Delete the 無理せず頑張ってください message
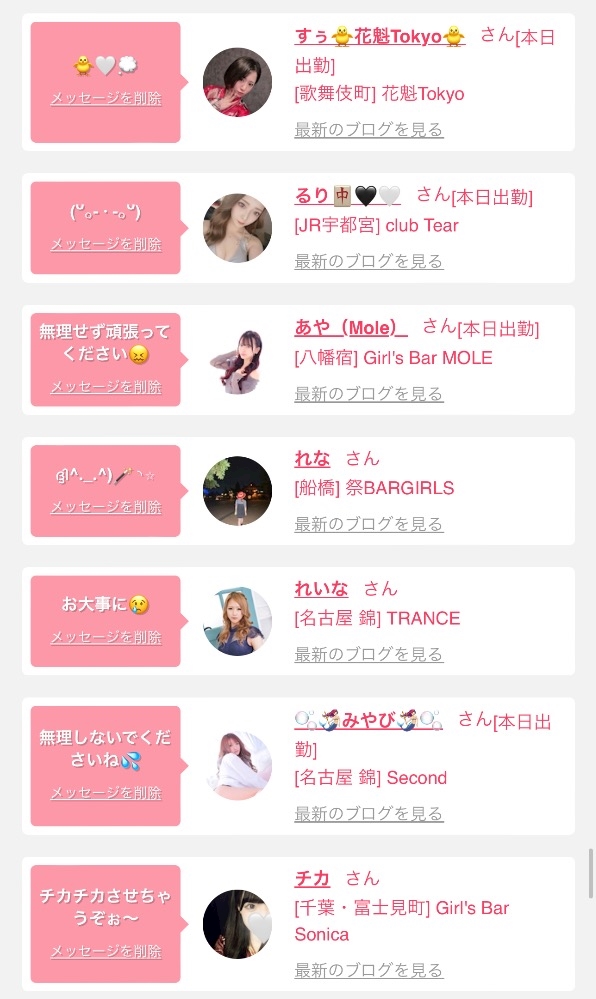596x999 pixels. click(x=106, y=387)
